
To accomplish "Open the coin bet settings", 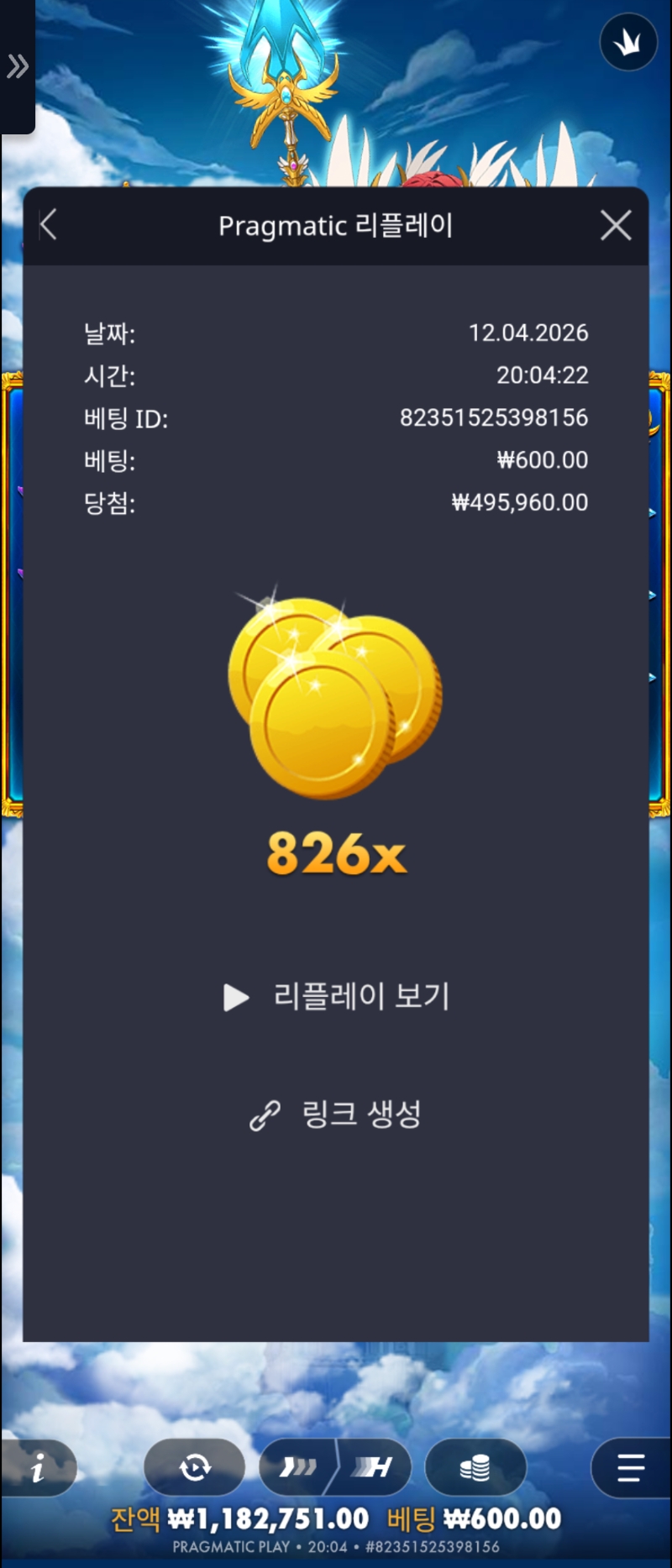I will [x=475, y=1467].
